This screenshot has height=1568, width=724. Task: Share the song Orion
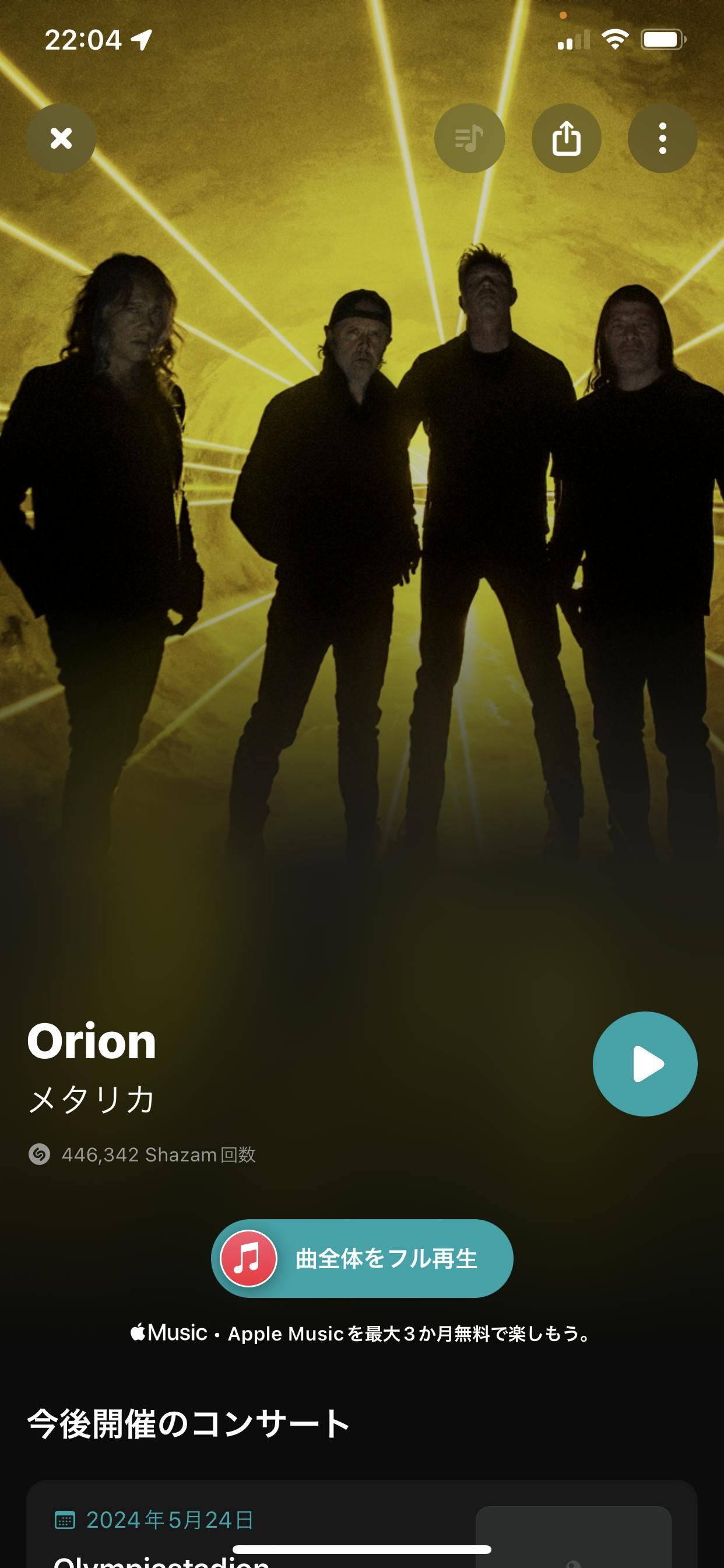(x=566, y=138)
